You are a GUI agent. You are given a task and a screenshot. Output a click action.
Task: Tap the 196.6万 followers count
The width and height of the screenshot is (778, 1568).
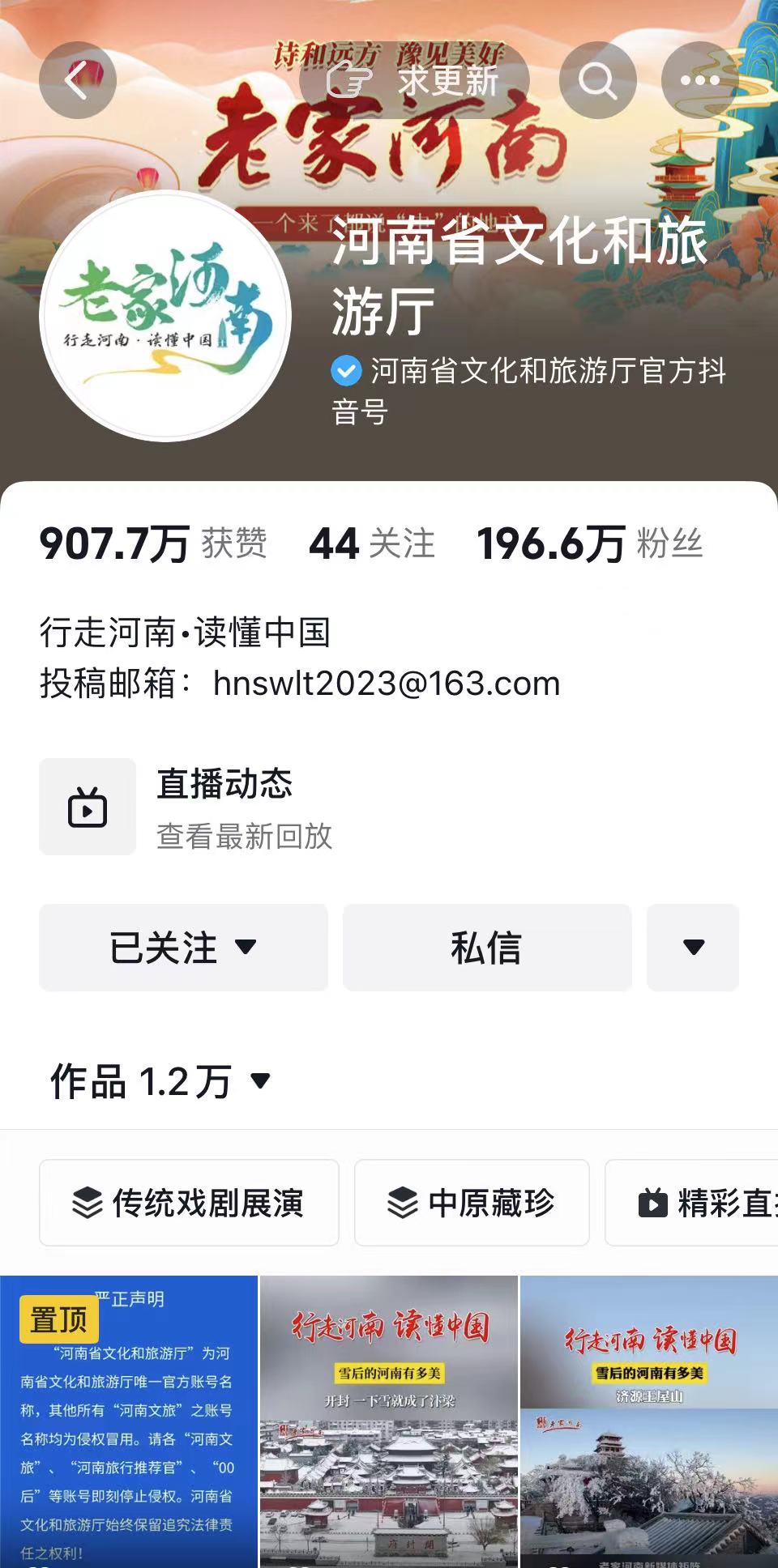547,543
